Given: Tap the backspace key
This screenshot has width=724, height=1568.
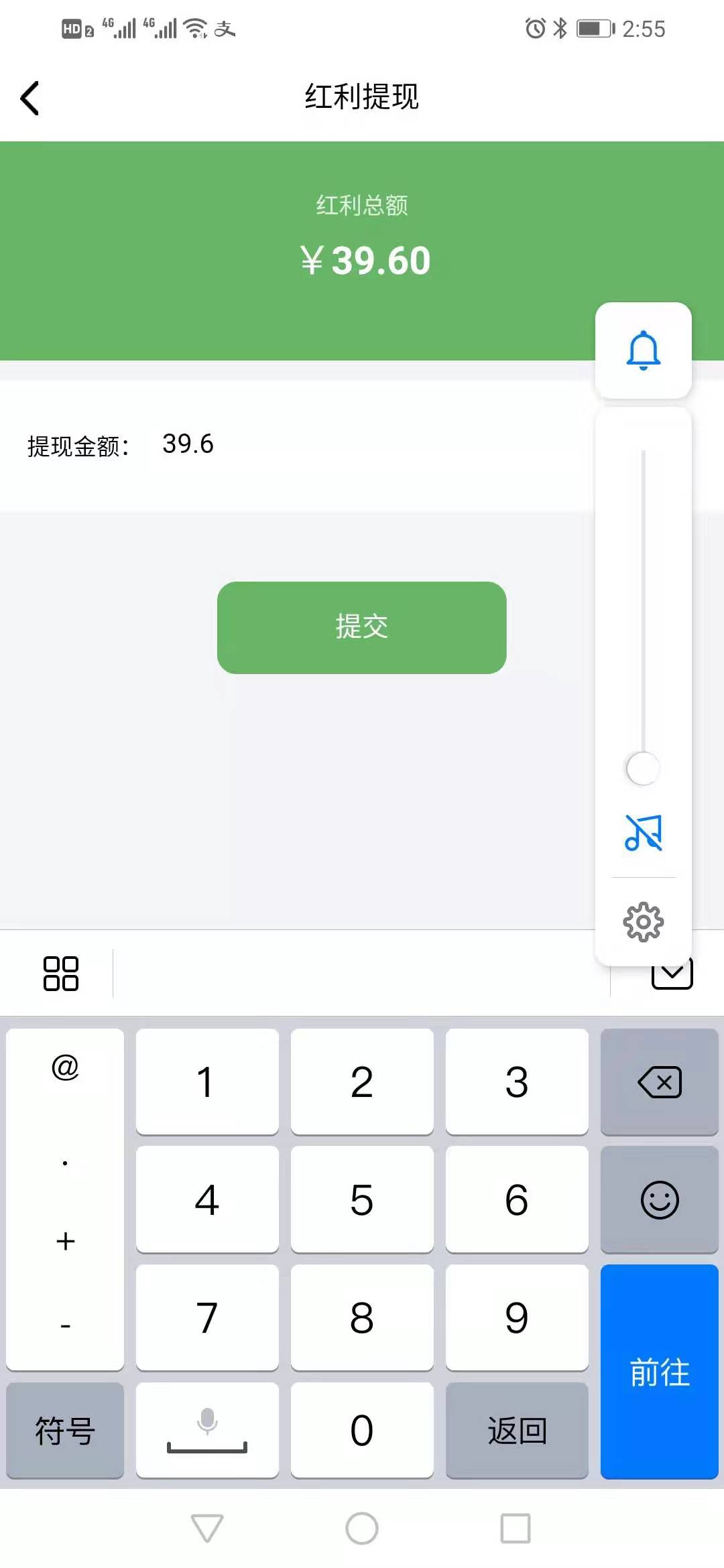Looking at the screenshot, I should click(659, 1082).
